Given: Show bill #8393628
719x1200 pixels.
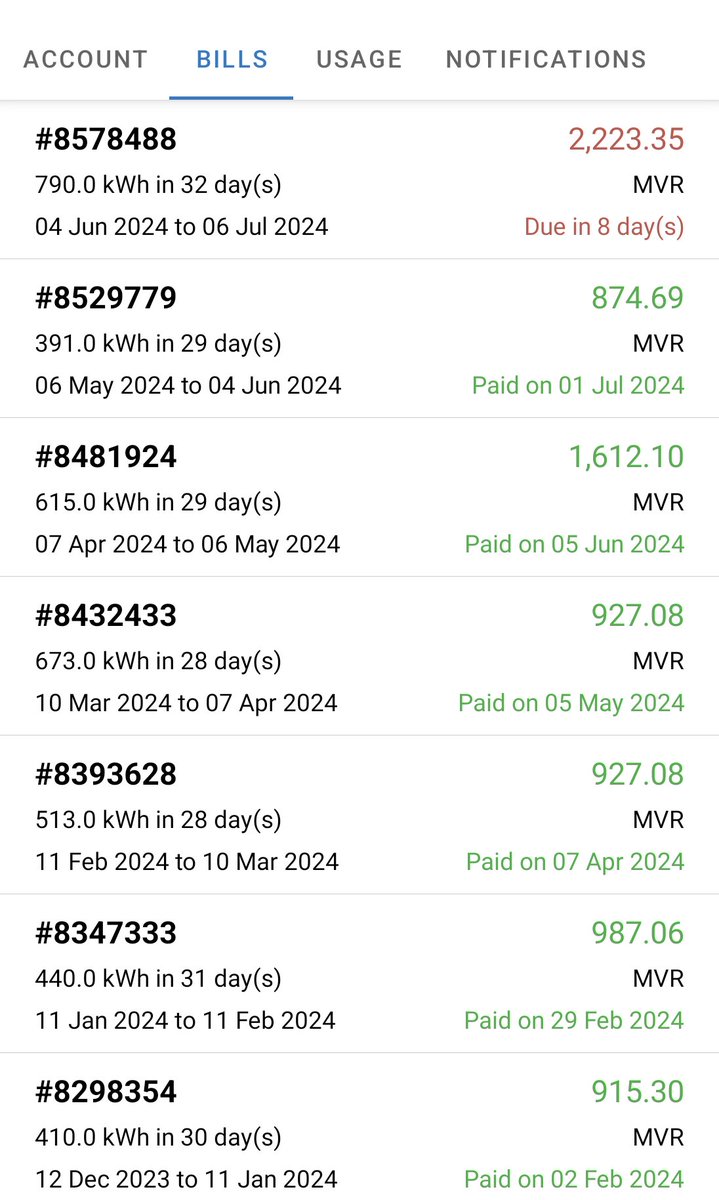Looking at the screenshot, I should click(359, 815).
